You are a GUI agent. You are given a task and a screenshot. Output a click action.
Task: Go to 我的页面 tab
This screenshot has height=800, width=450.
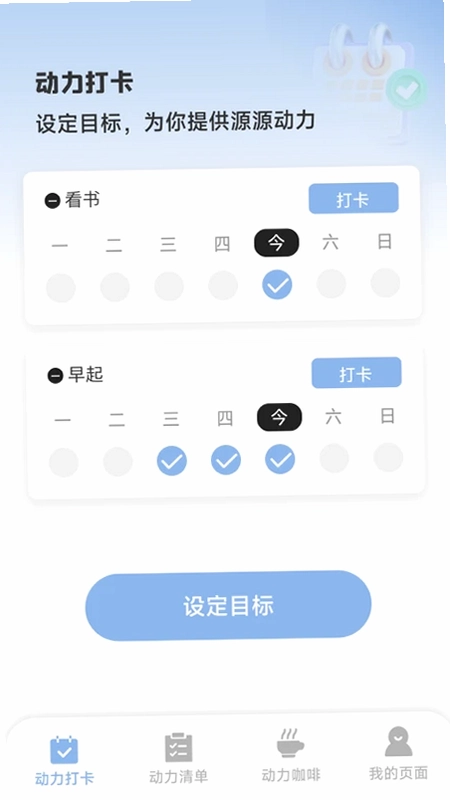398,754
